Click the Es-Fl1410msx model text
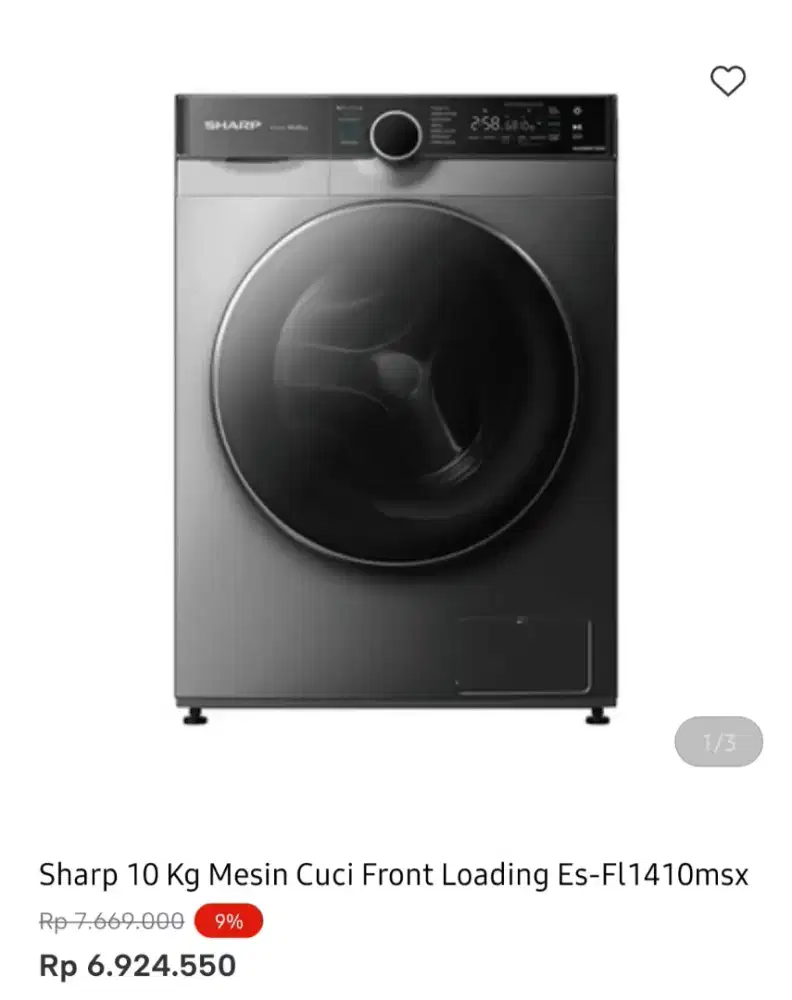792x1000 pixels. pos(656,875)
